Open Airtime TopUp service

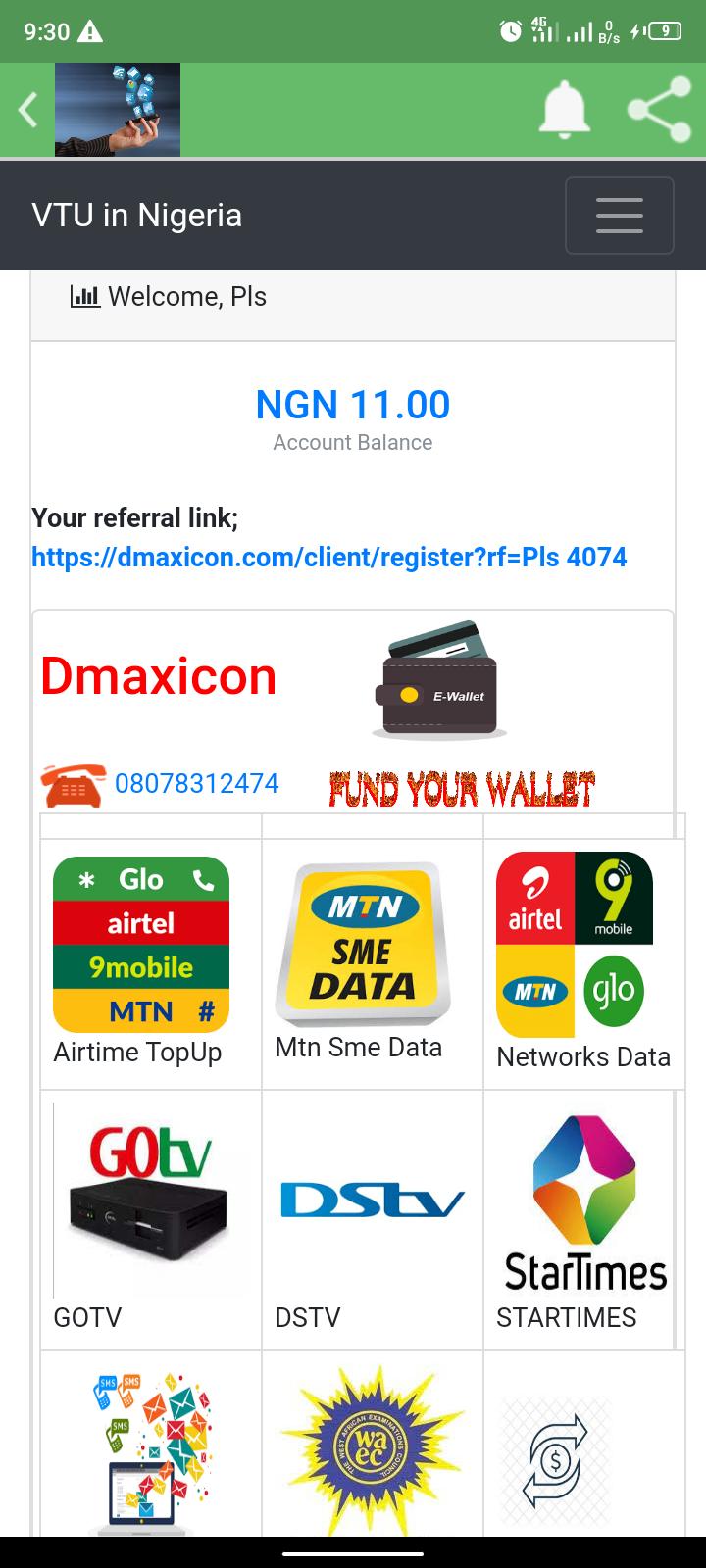(141, 960)
